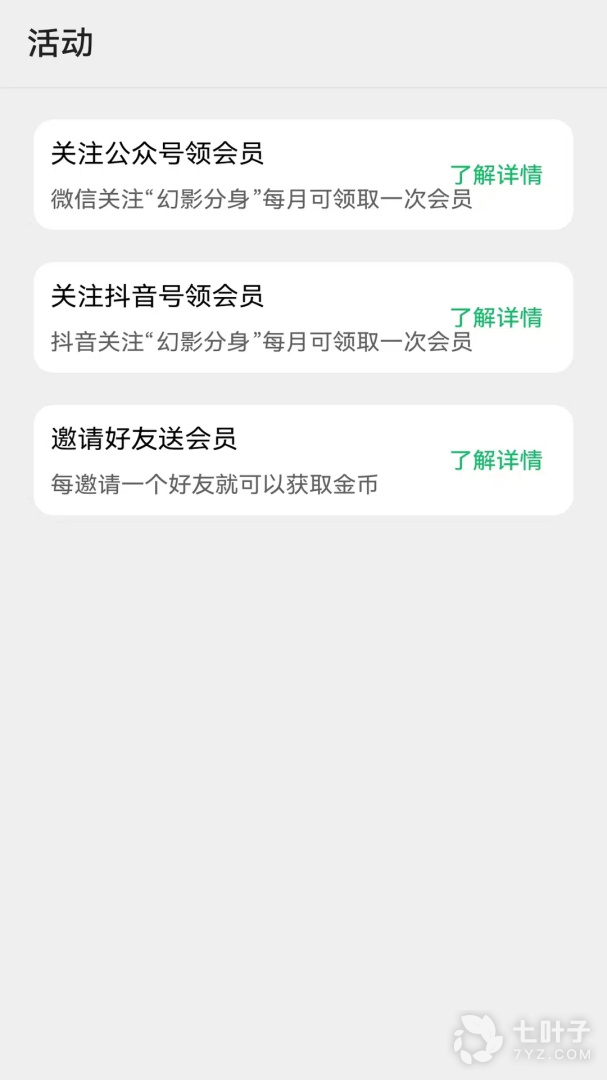Tap 了解详情 for 关注公众号领会员

click(x=495, y=175)
